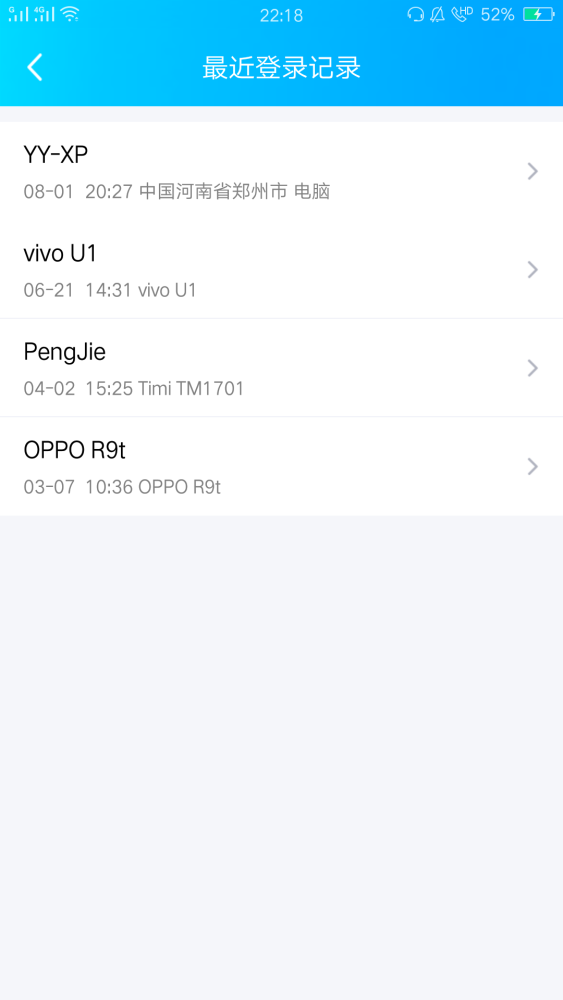Open the YY-XP login record
The height and width of the screenshot is (1000, 563).
[281, 171]
